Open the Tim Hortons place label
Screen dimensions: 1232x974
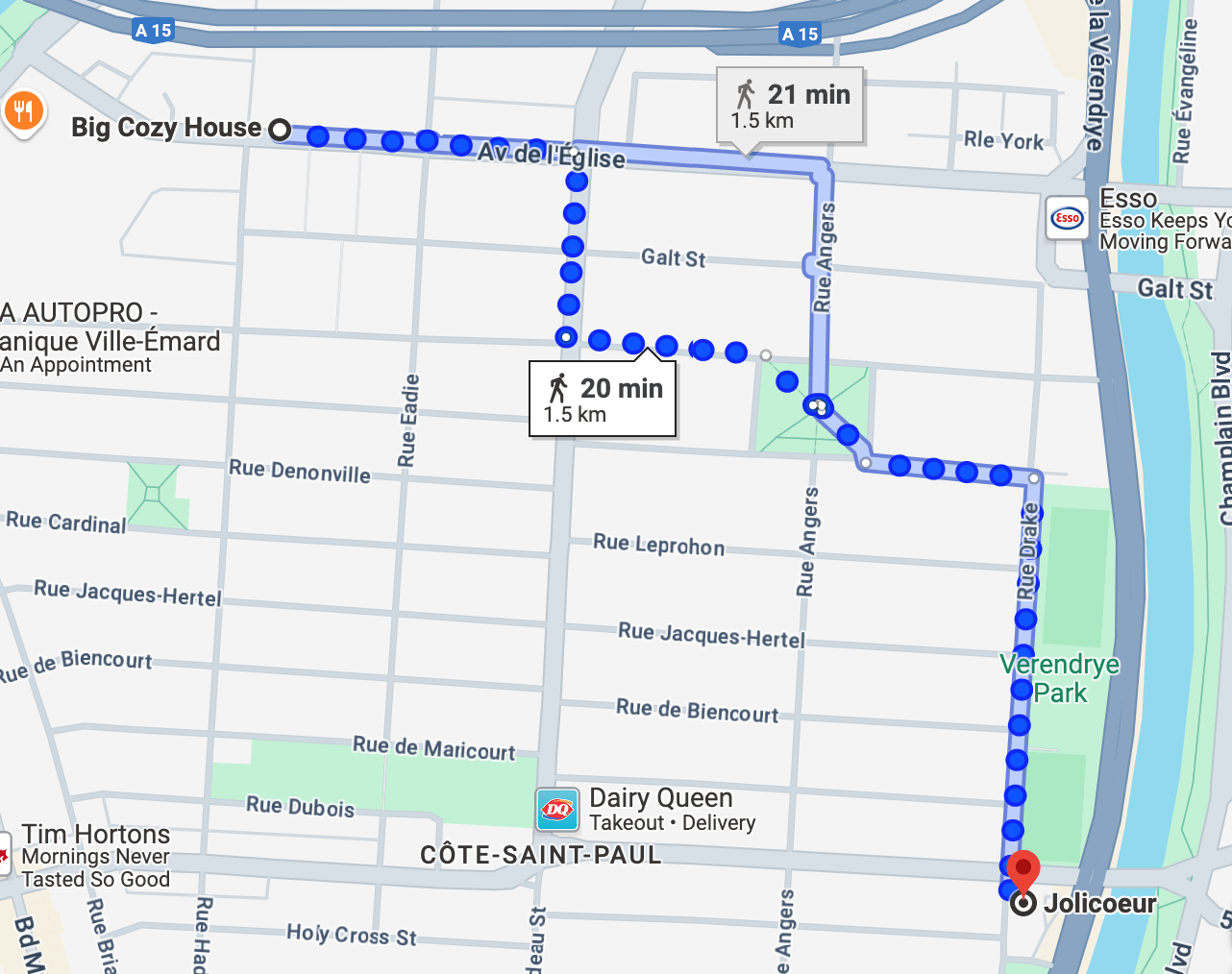click(95, 835)
